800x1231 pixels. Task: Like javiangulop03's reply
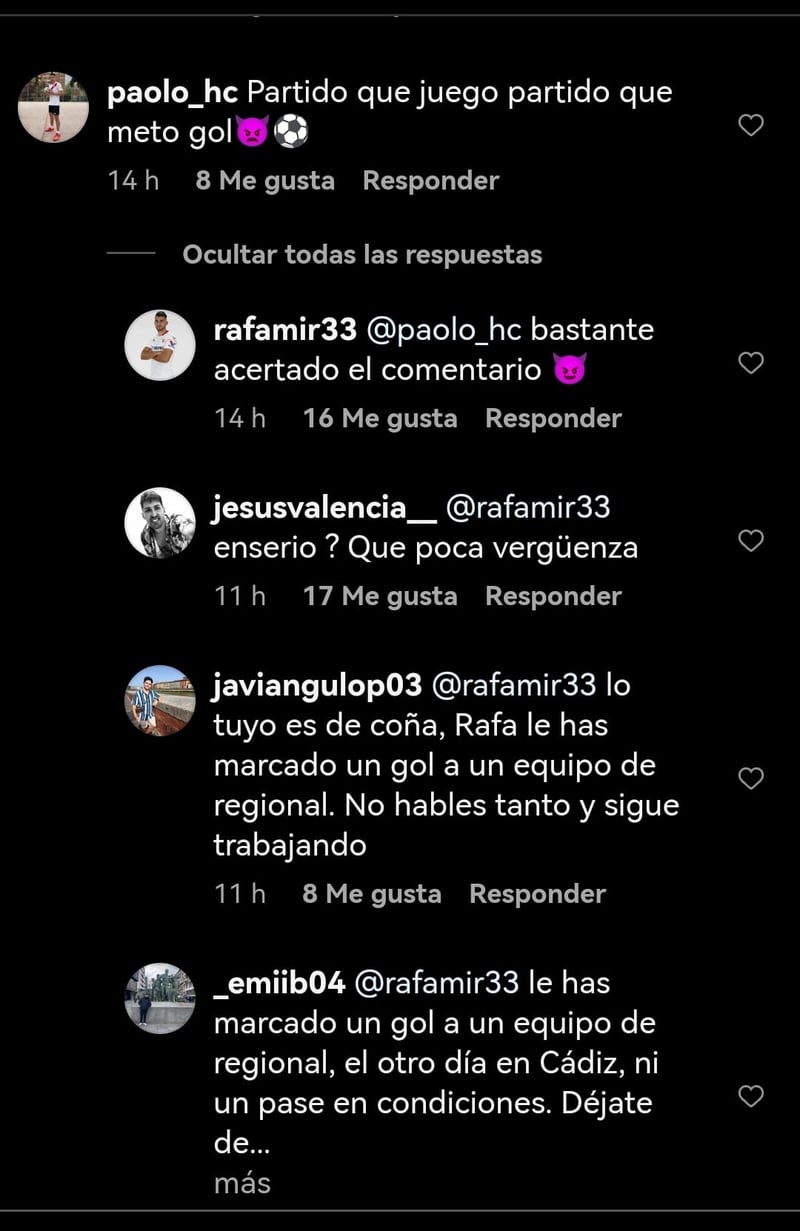[750, 778]
